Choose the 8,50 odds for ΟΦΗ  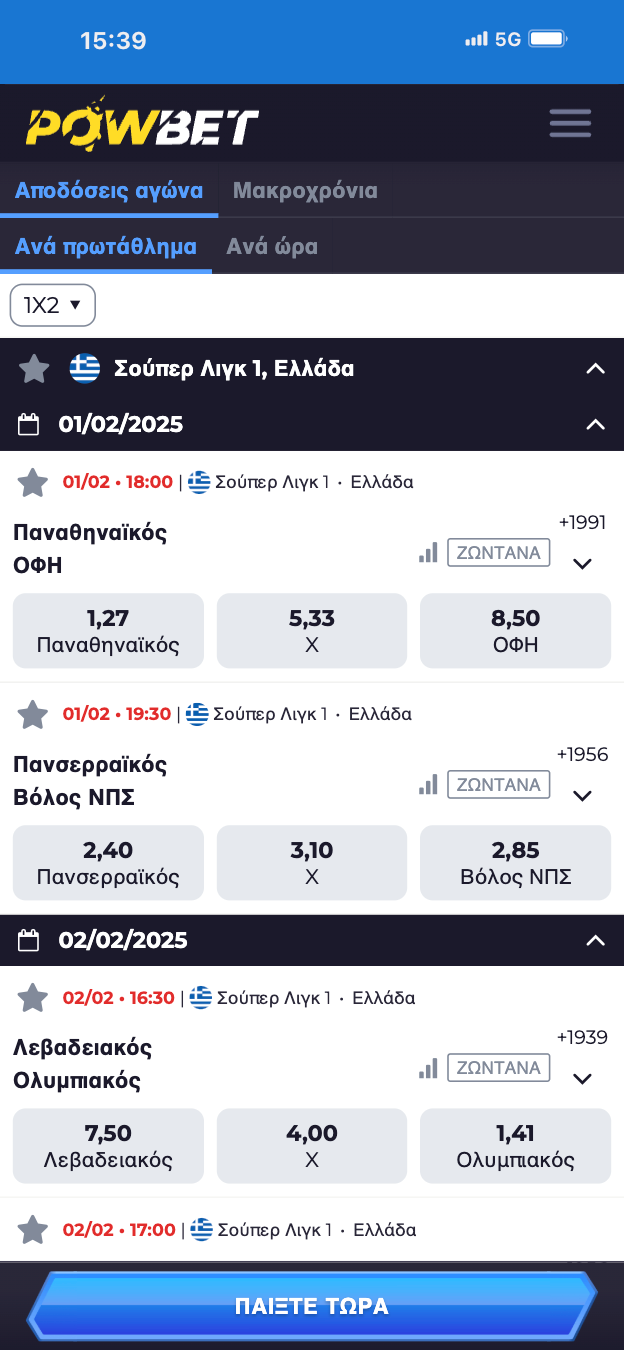click(515, 631)
